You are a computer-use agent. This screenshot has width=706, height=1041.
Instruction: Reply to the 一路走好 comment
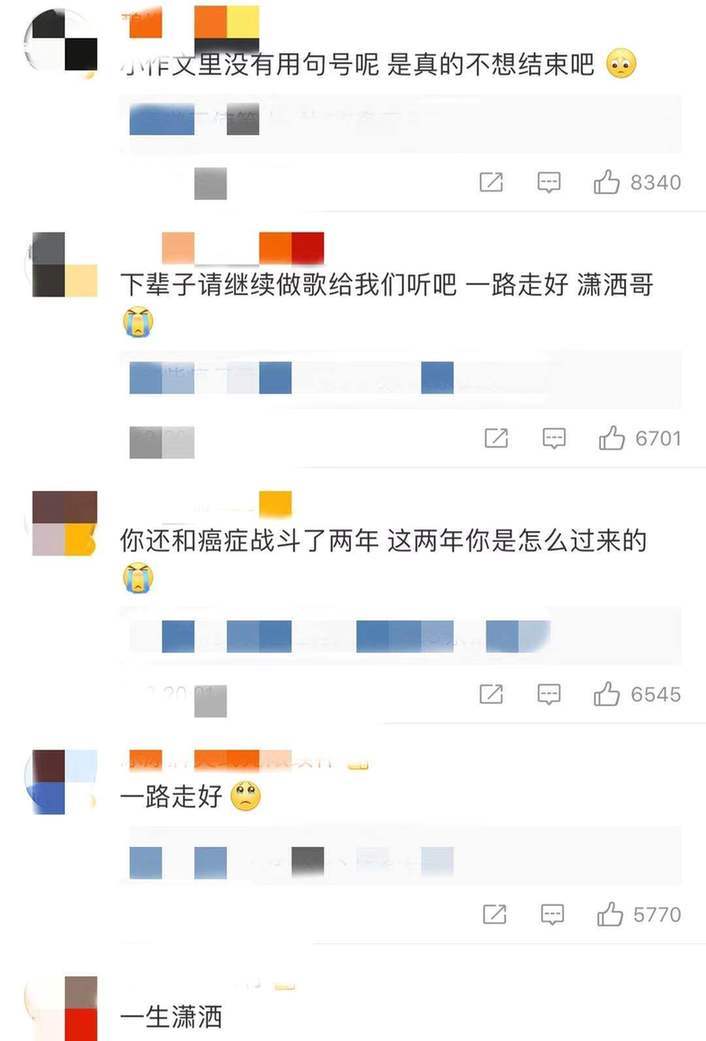tap(552, 914)
